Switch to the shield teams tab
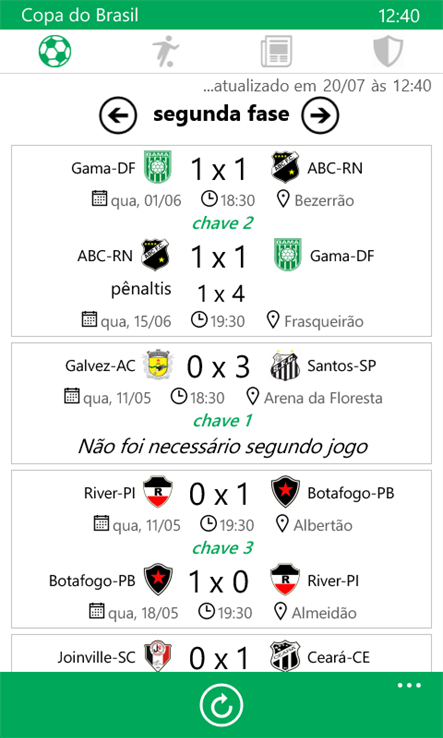 (388, 51)
